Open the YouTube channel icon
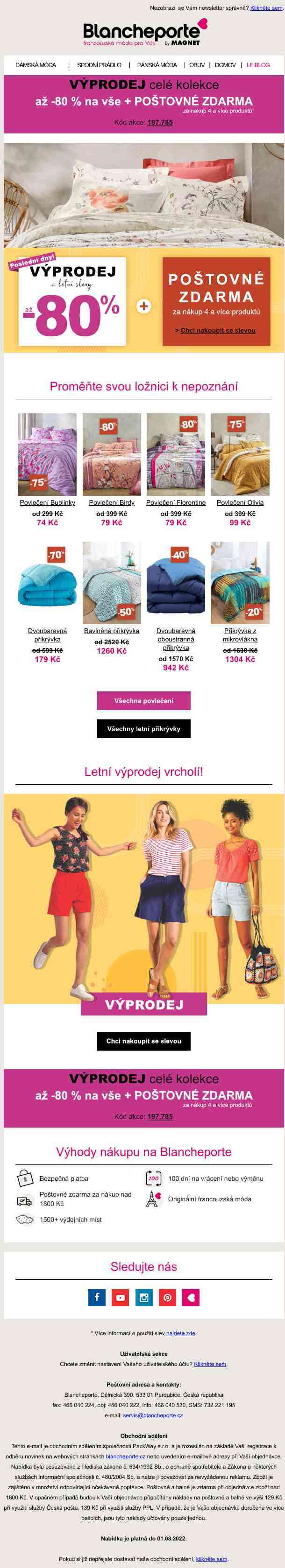Screen dimensions: 285x1568 pos(121,1297)
